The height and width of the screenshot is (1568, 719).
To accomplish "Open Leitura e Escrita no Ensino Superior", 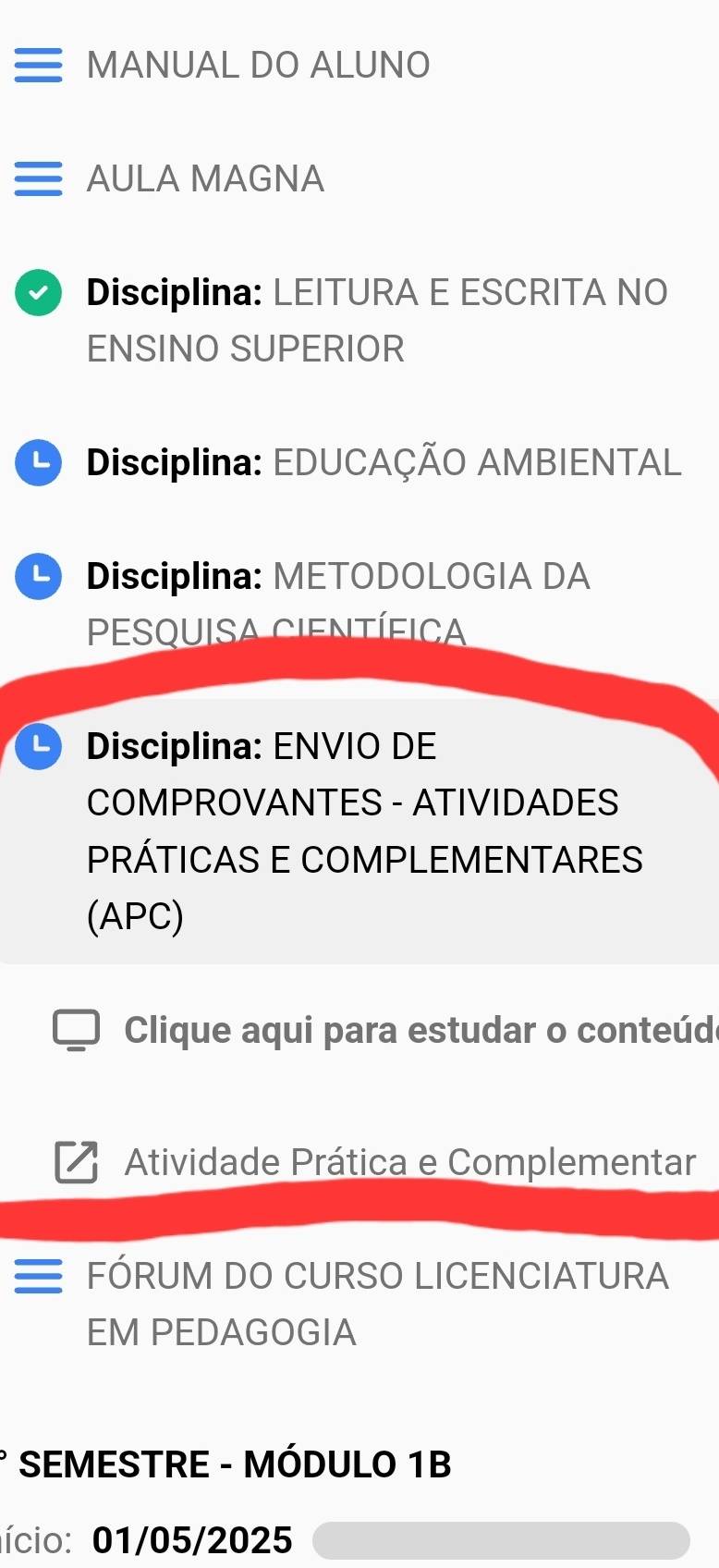I will point(376,320).
